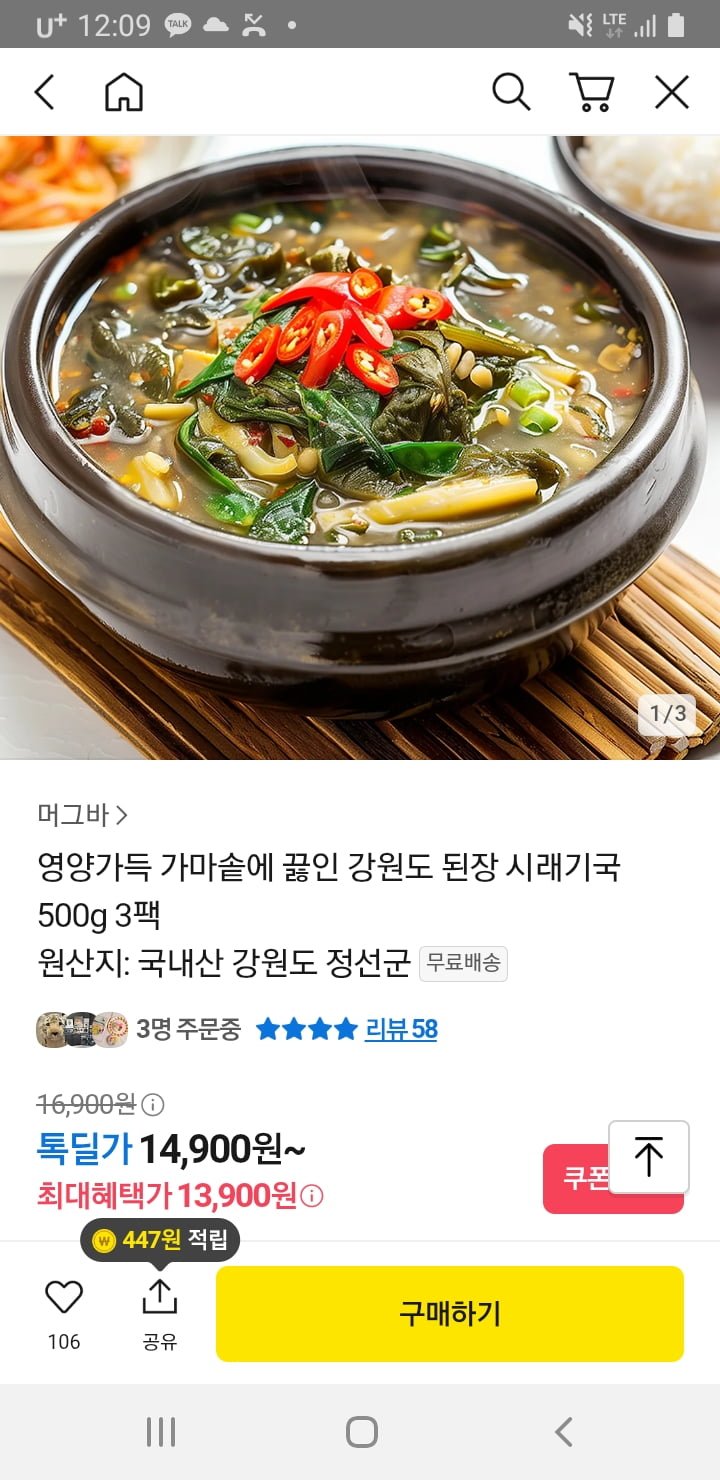This screenshot has height=1480, width=720.
Task: Go back using the top arrow
Action: pos(44,92)
